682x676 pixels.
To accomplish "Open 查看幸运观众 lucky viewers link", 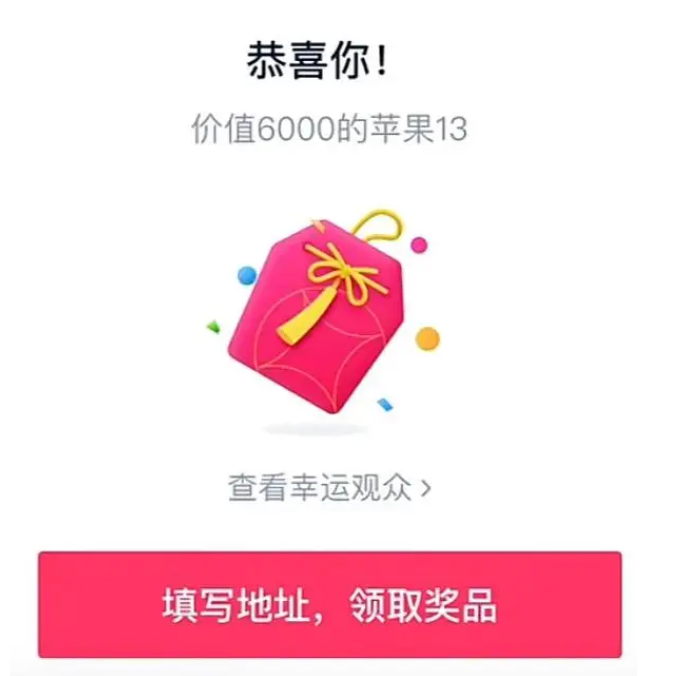I will (x=330, y=488).
